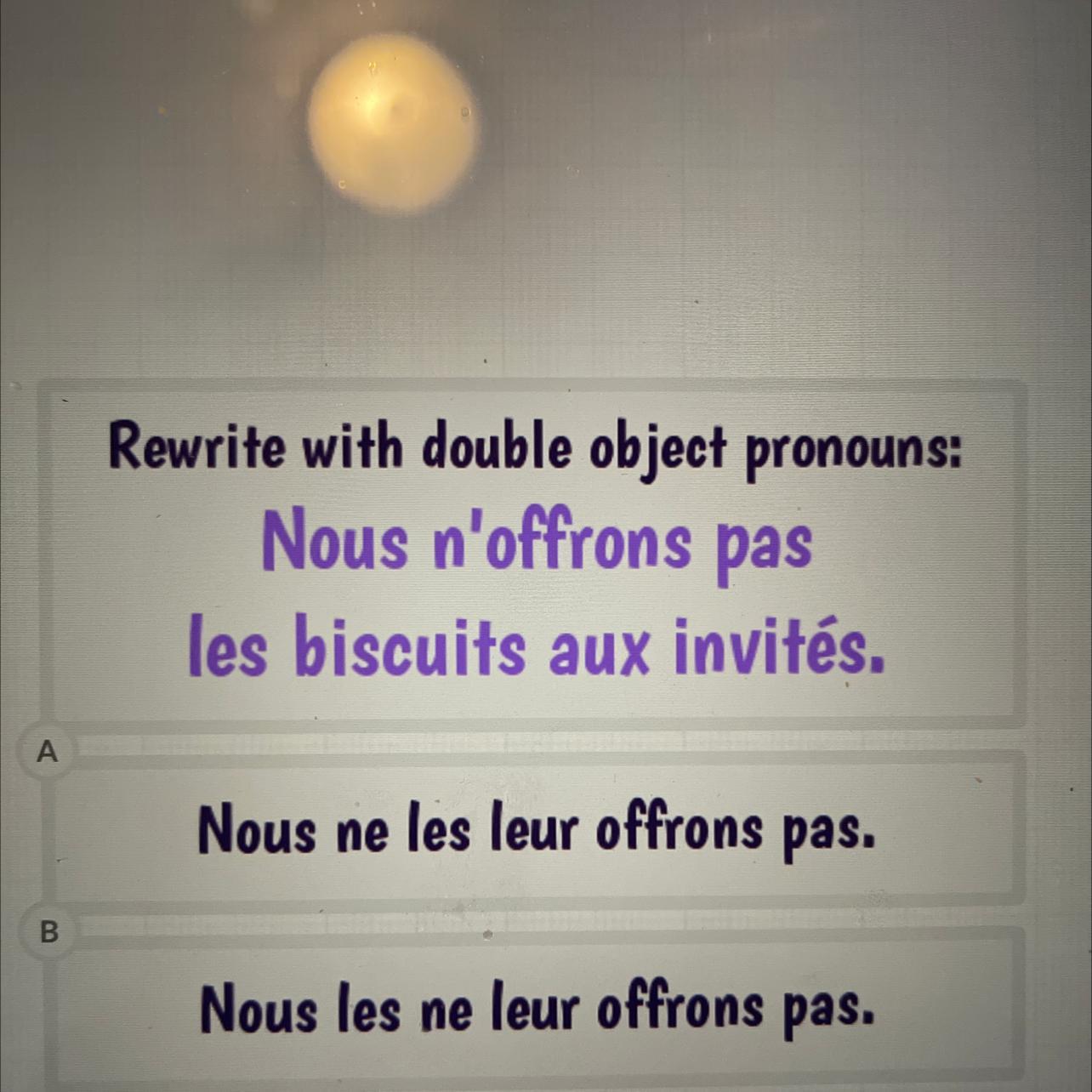Select answer A: Nous ne les leur offrons pas
The width and height of the screenshot is (1092, 1092).
(x=536, y=828)
